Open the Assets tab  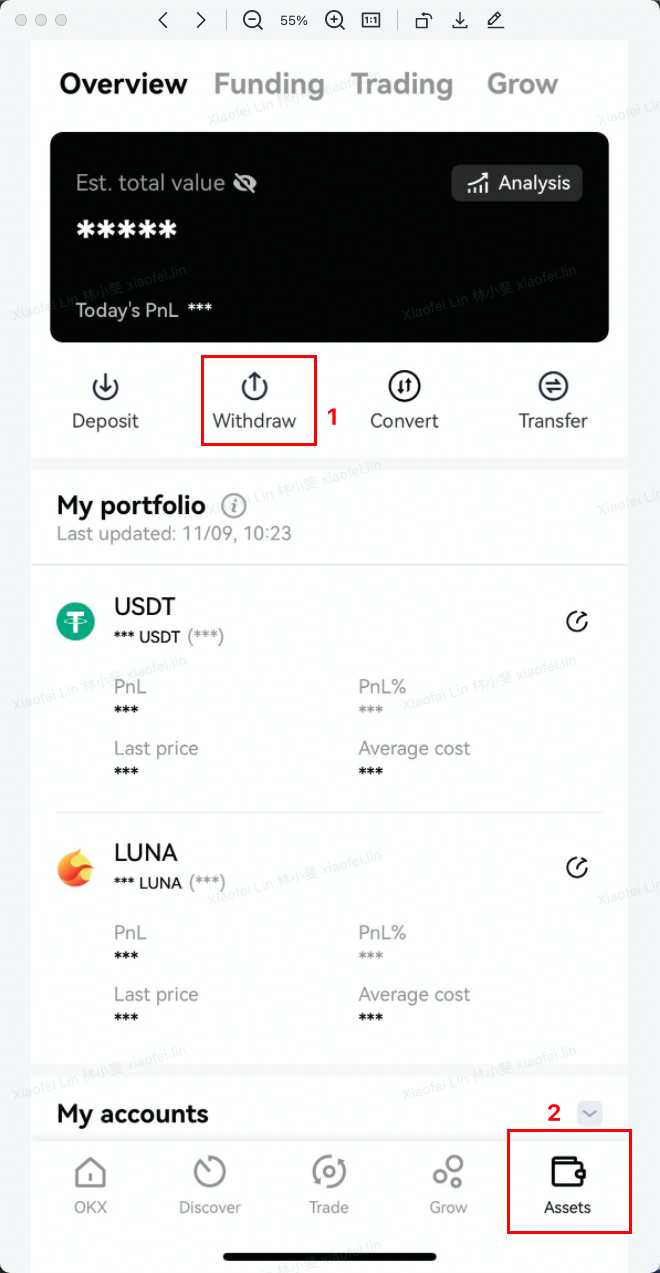(x=568, y=1185)
